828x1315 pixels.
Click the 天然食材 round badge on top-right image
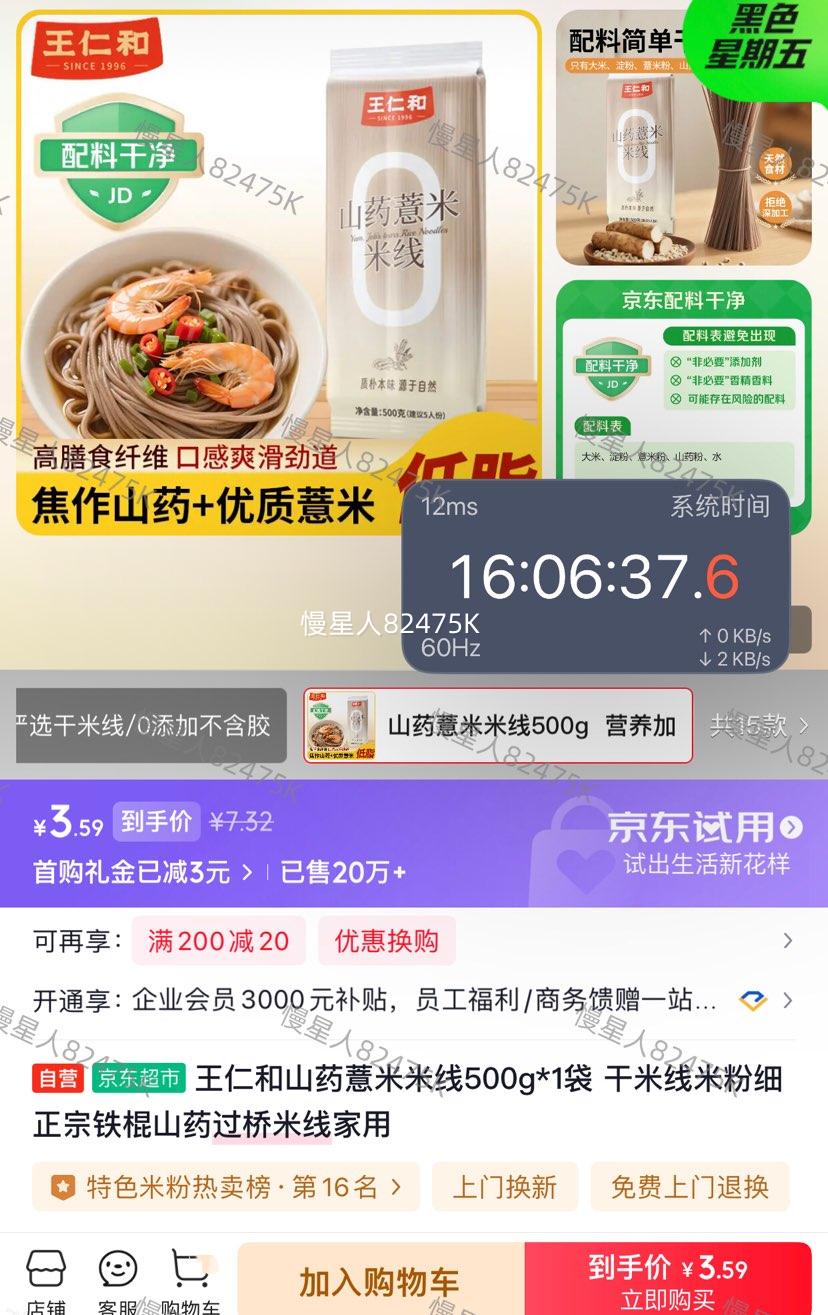pyautogui.click(x=777, y=165)
